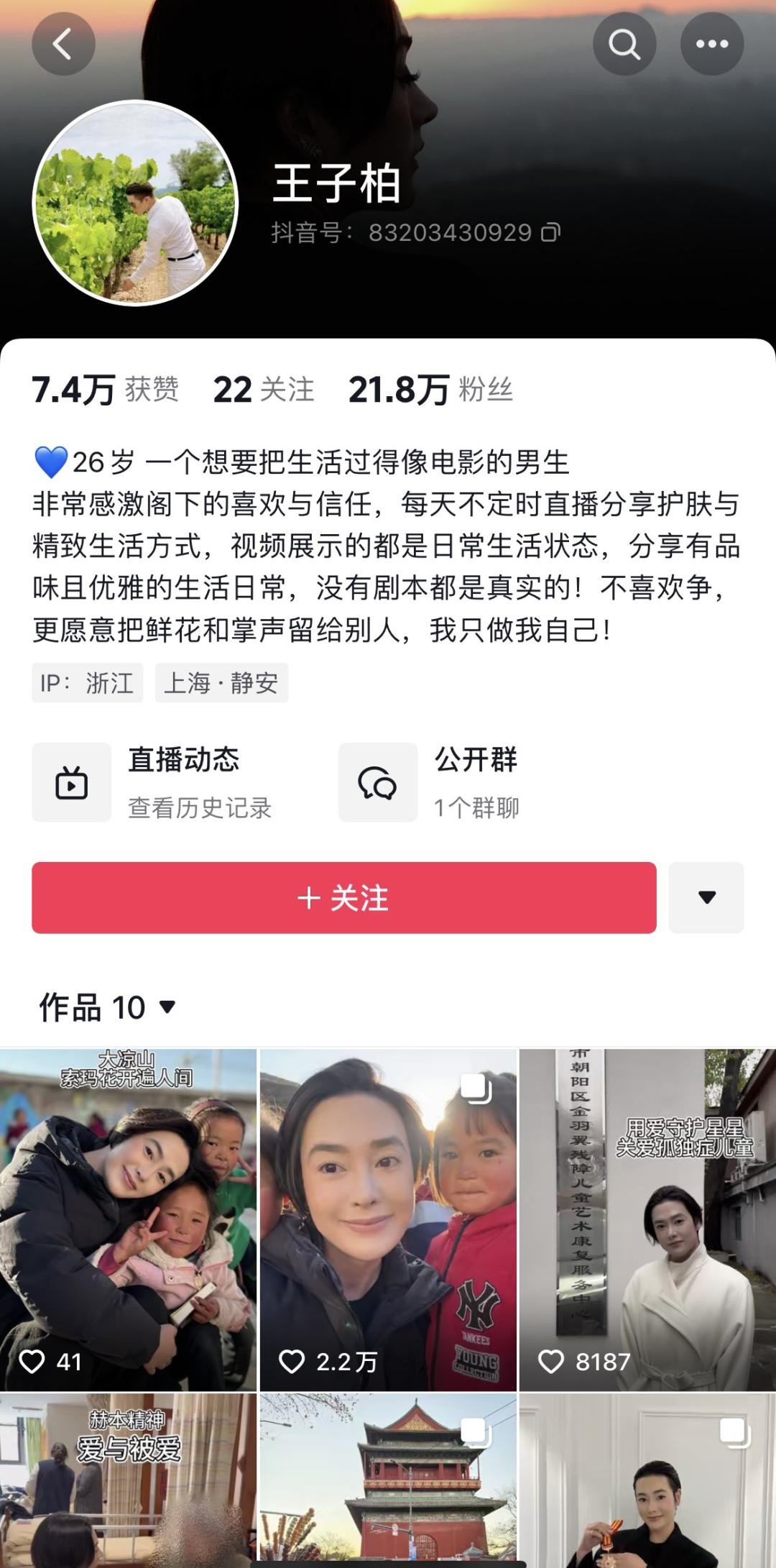View the profile avatar photo
This screenshot has height=1568, width=776.
click(x=135, y=203)
